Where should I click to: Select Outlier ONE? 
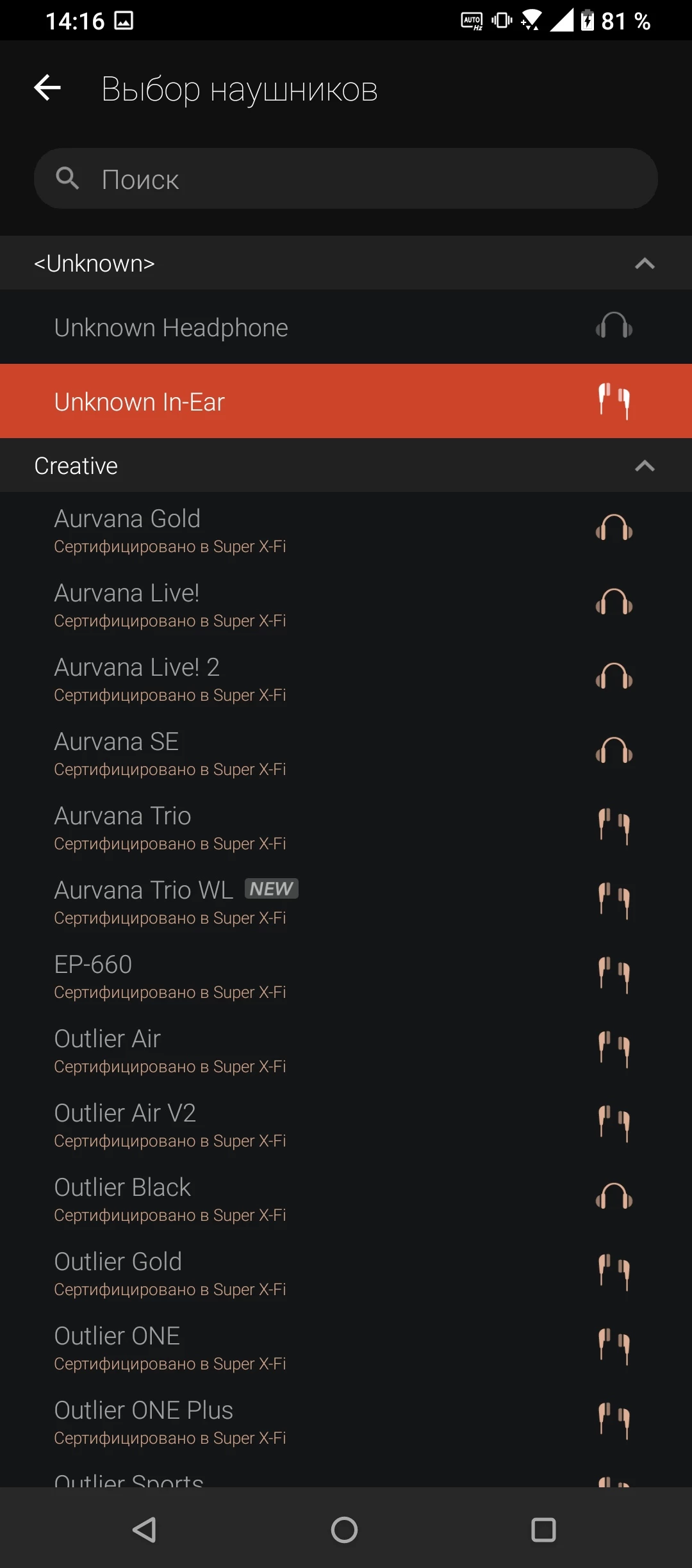pyautogui.click(x=346, y=1346)
